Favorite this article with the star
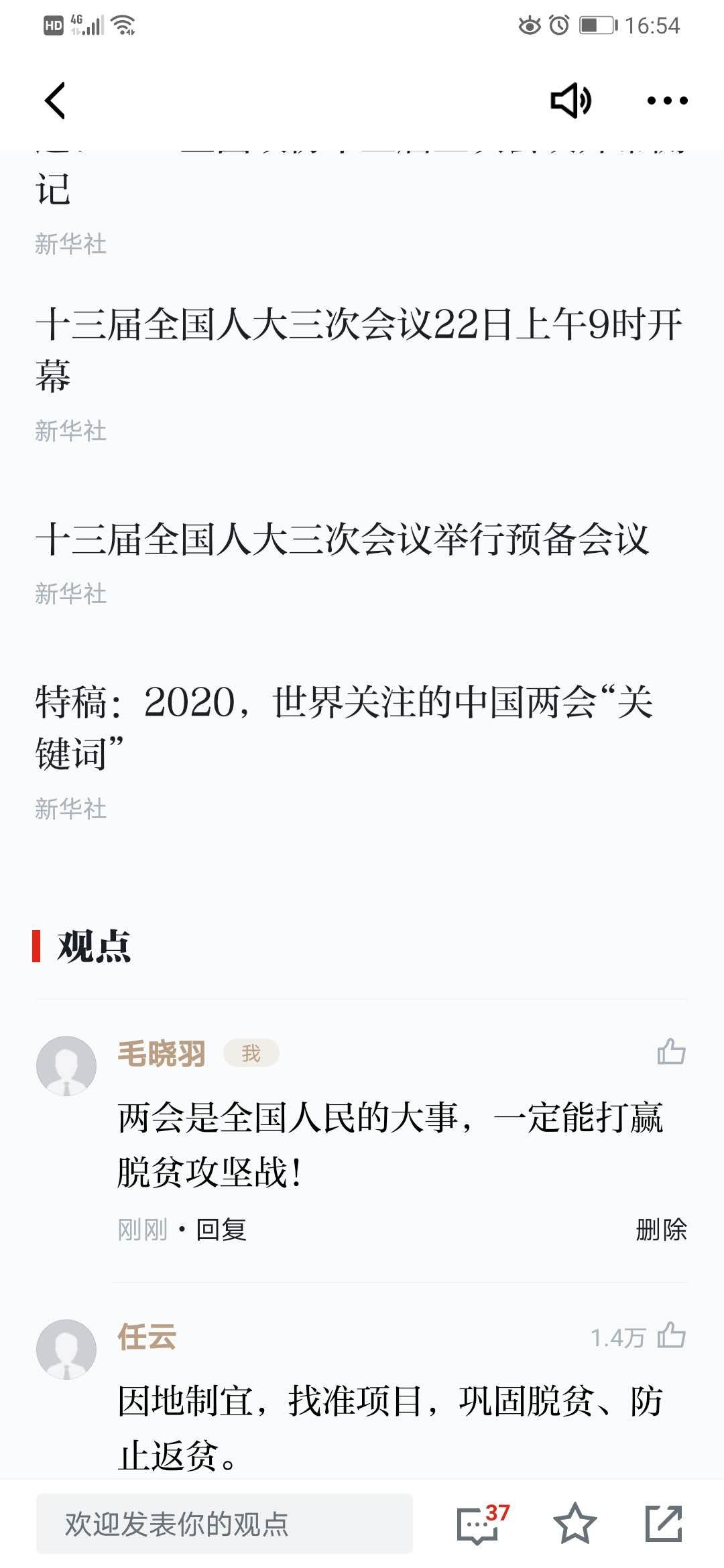The height and width of the screenshot is (1568, 724). coord(575,1524)
